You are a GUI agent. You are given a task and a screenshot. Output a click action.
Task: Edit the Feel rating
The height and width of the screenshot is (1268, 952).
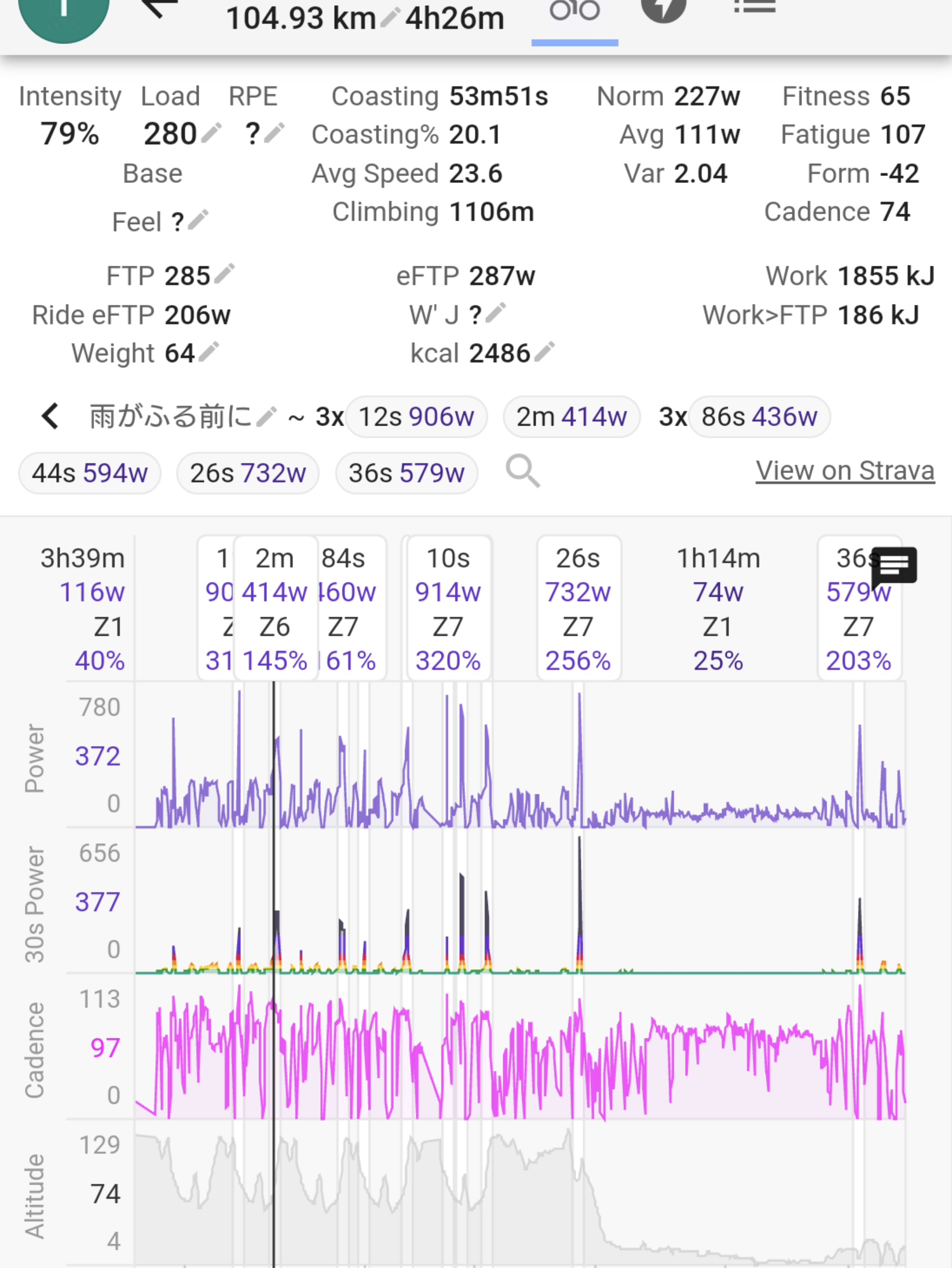point(198,221)
